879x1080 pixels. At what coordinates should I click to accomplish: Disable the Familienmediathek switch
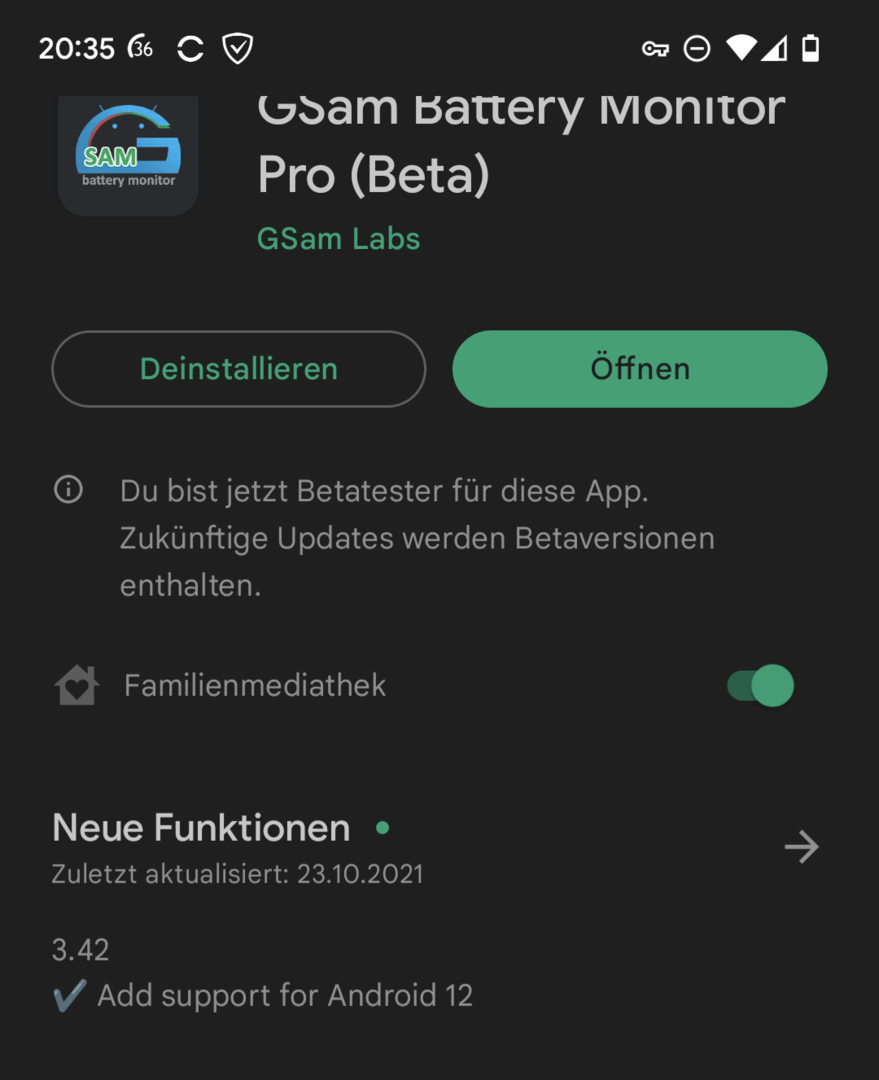[761, 686]
